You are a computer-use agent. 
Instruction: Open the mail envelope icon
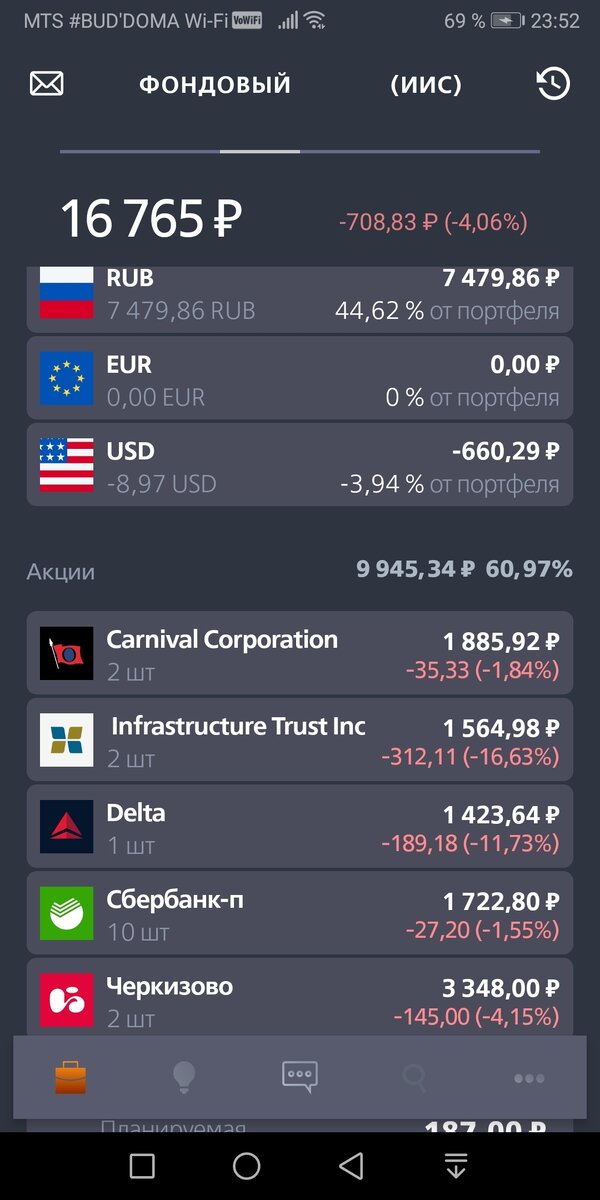(x=47, y=84)
